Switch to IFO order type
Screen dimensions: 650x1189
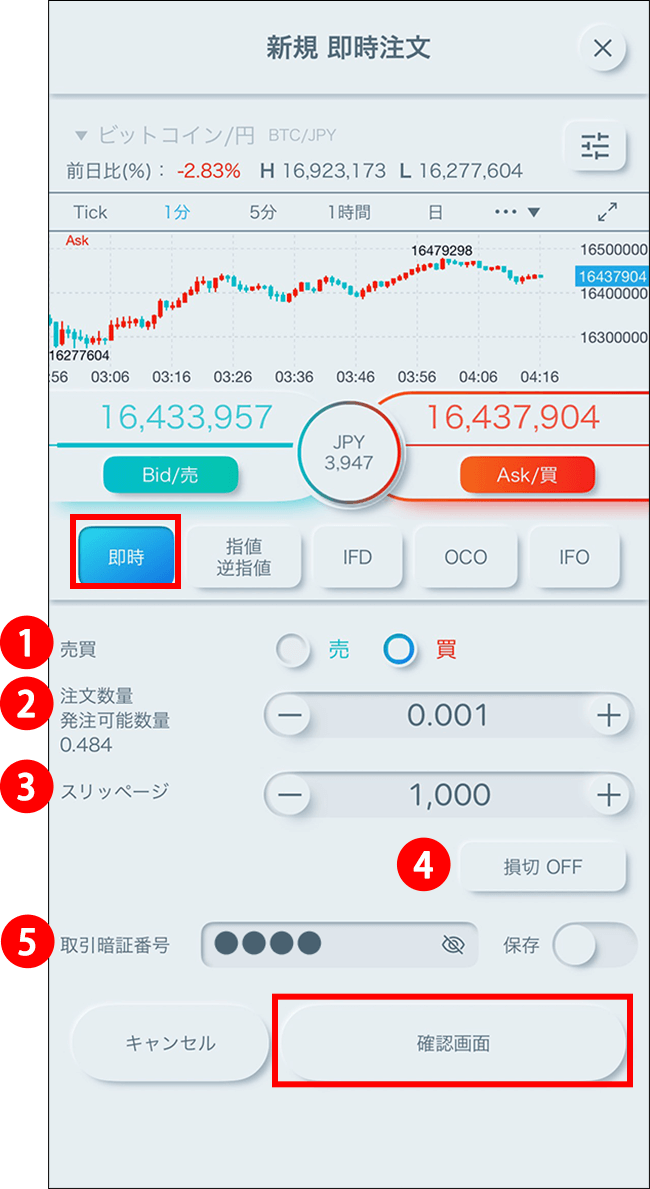[574, 557]
